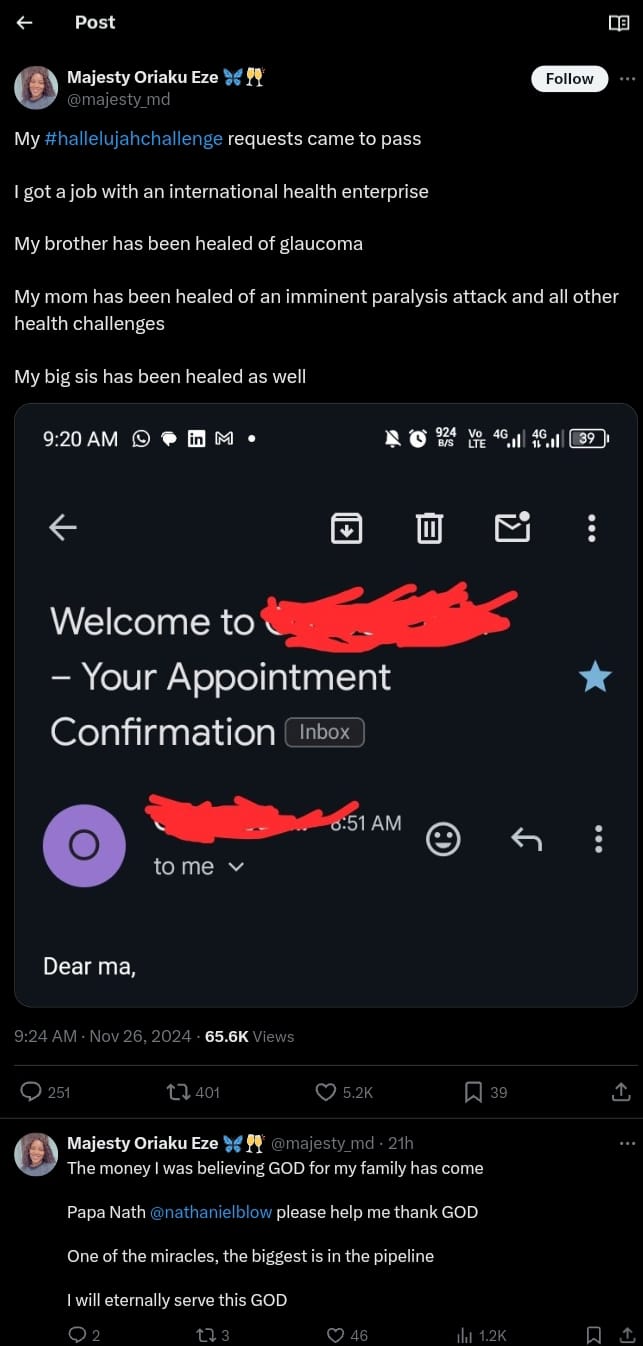Open Majesty's profile picture on main post

35,88
